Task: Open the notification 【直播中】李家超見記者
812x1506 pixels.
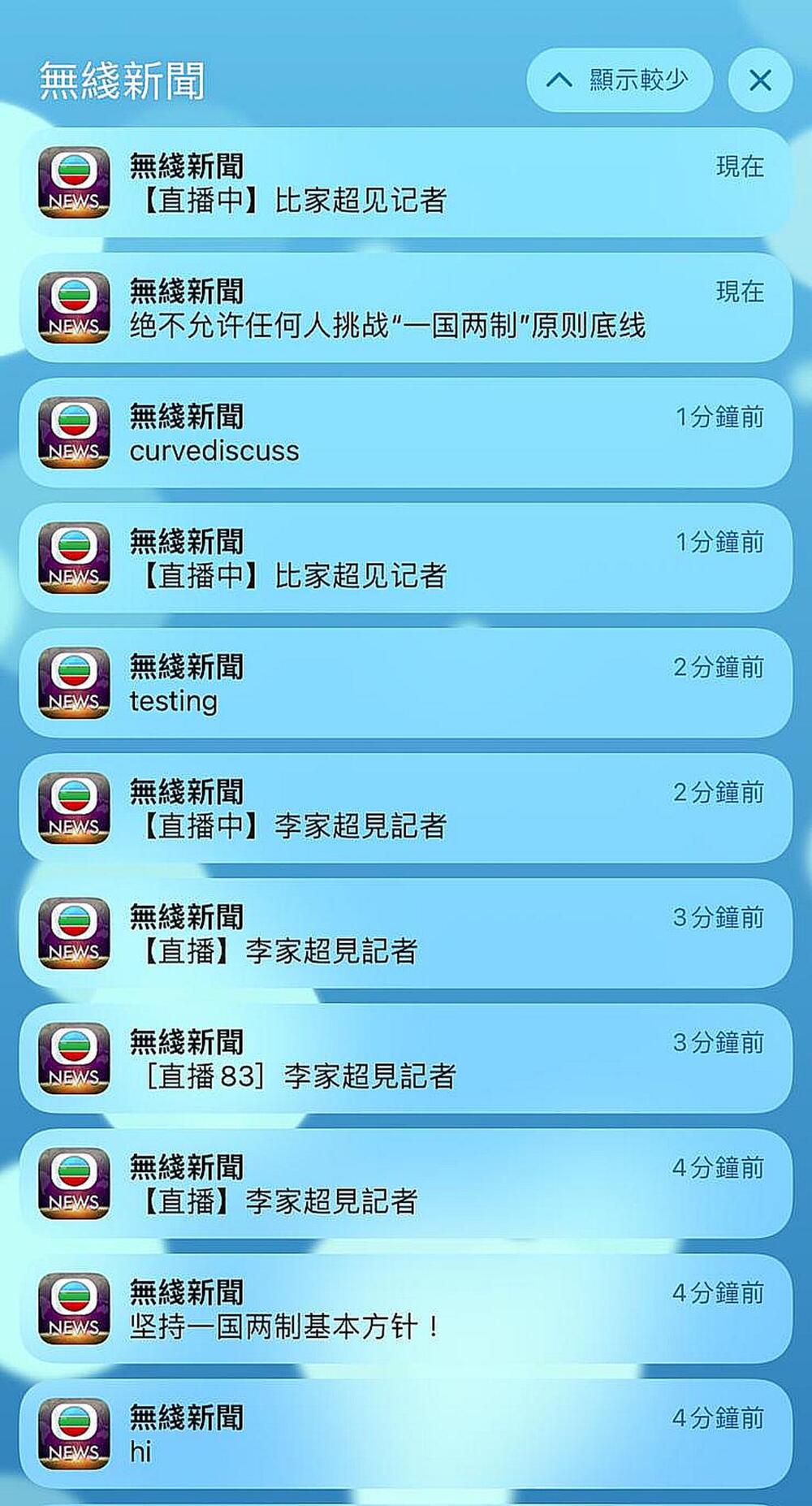Action: [x=406, y=808]
